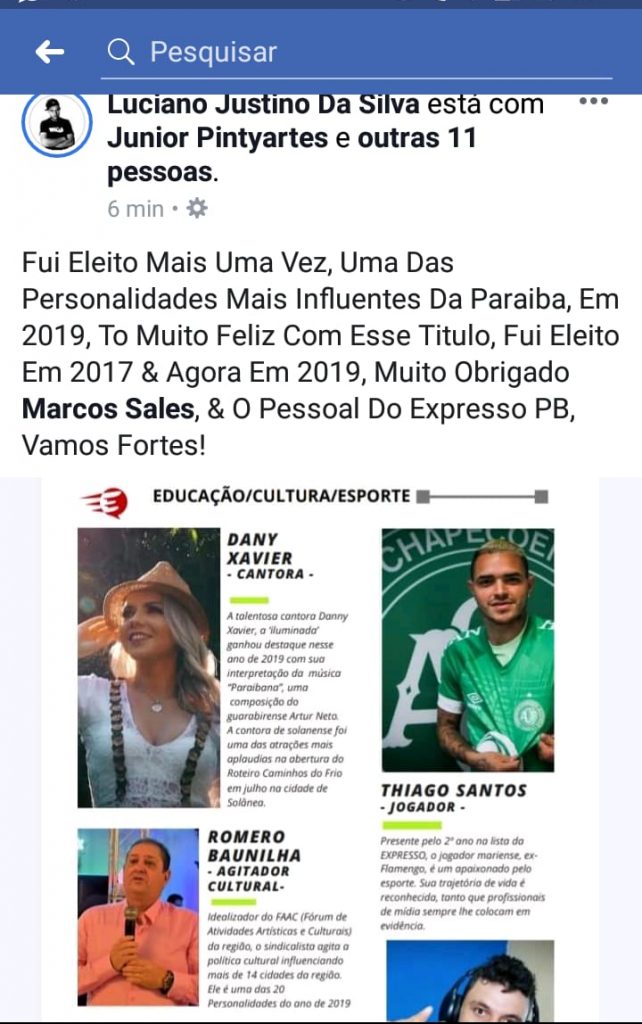Open the Pesquisar search field
The height and width of the screenshot is (1024, 642).
coord(360,53)
